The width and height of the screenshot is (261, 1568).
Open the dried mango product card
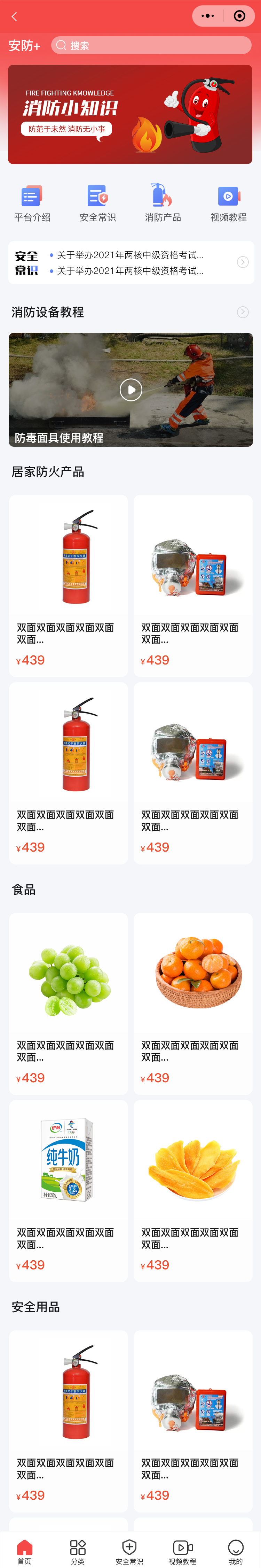click(x=193, y=1190)
